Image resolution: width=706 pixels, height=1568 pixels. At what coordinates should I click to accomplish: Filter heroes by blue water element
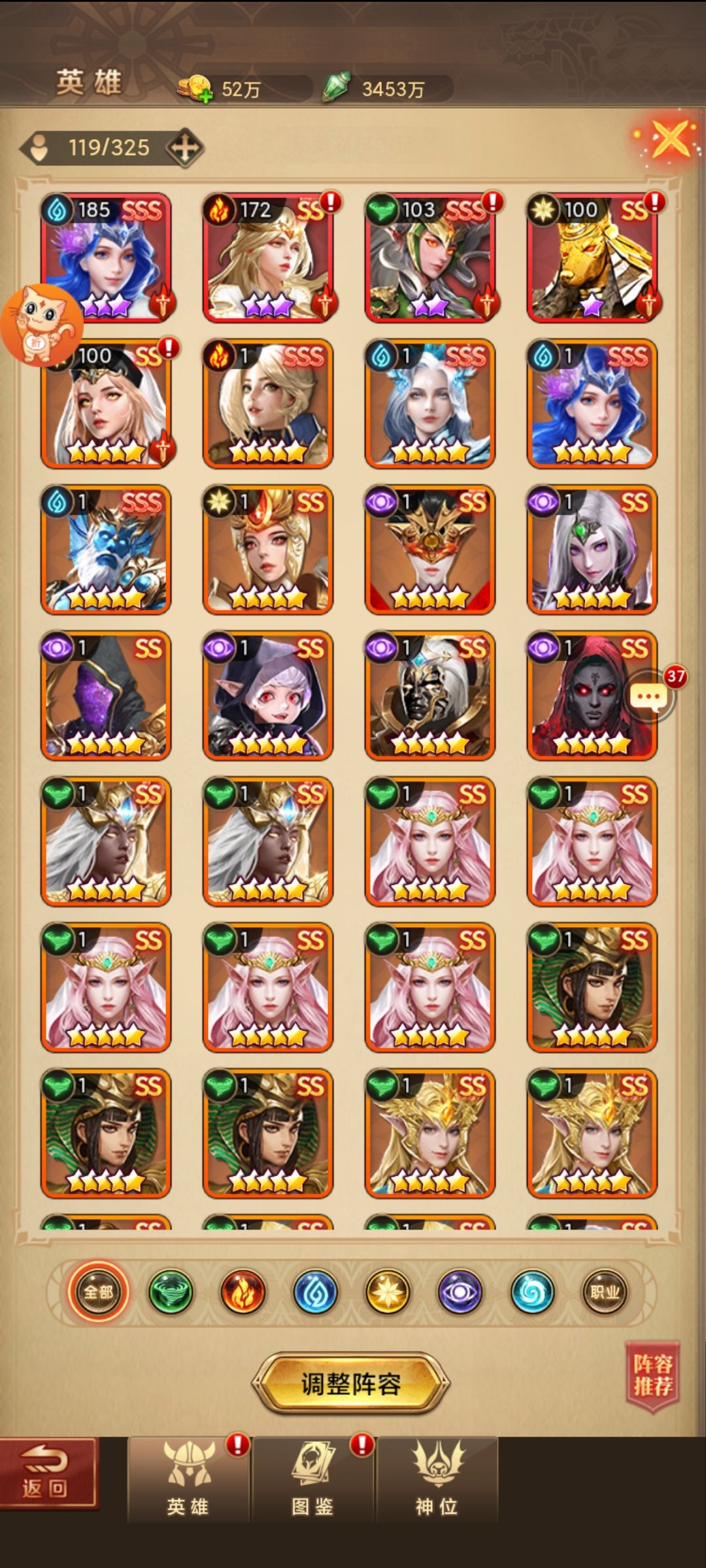tap(315, 1292)
